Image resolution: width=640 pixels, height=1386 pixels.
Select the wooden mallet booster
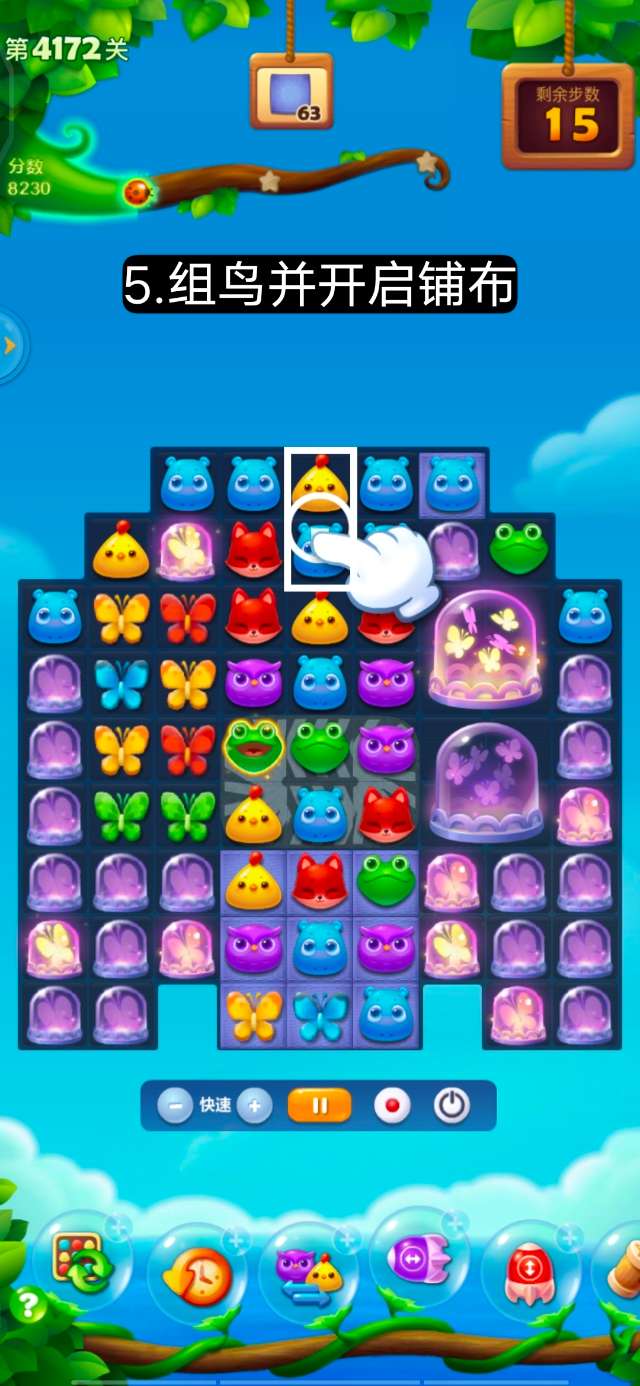[624, 1270]
